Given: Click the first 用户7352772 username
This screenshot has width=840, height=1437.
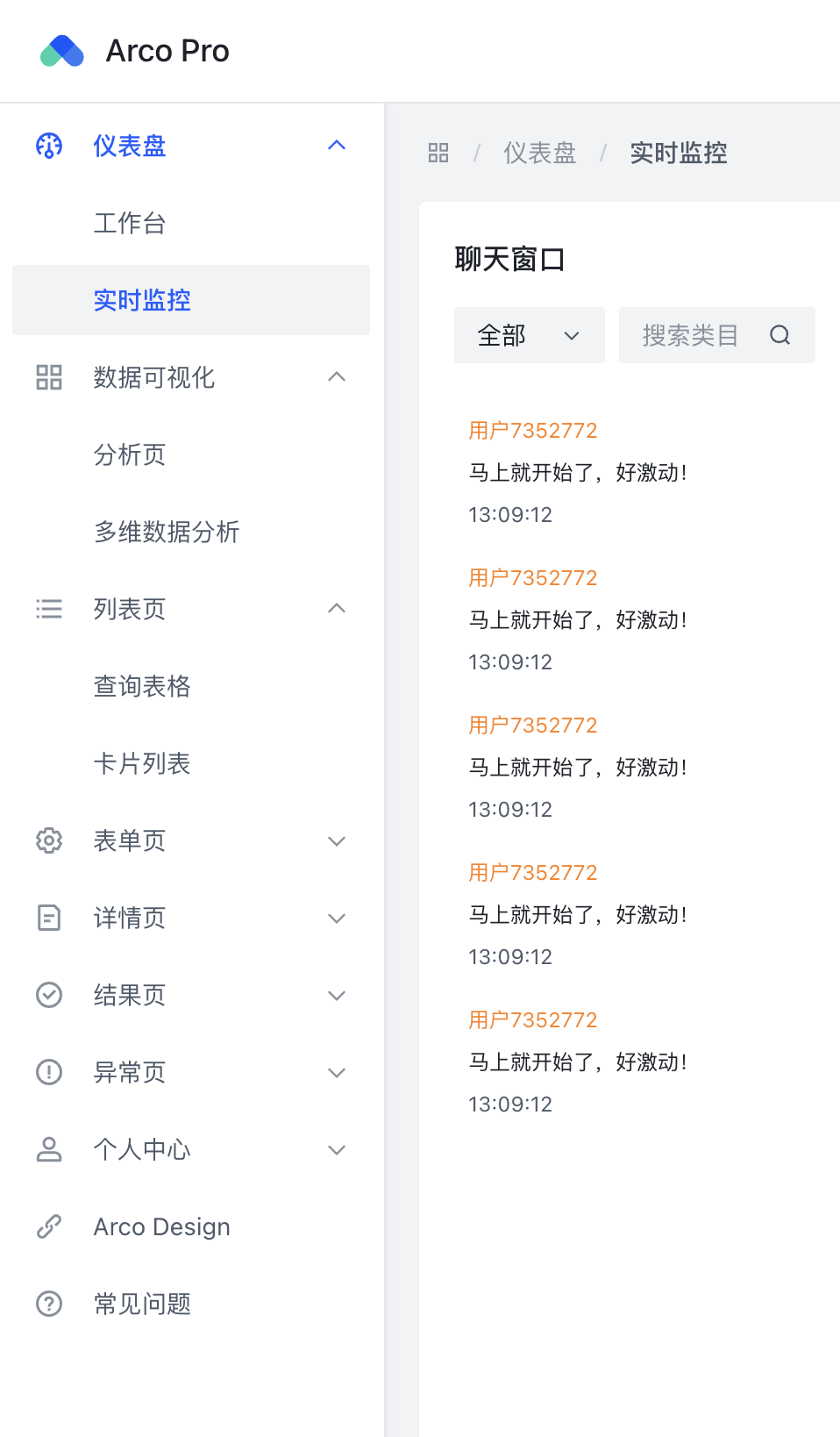Looking at the screenshot, I should tap(533, 430).
